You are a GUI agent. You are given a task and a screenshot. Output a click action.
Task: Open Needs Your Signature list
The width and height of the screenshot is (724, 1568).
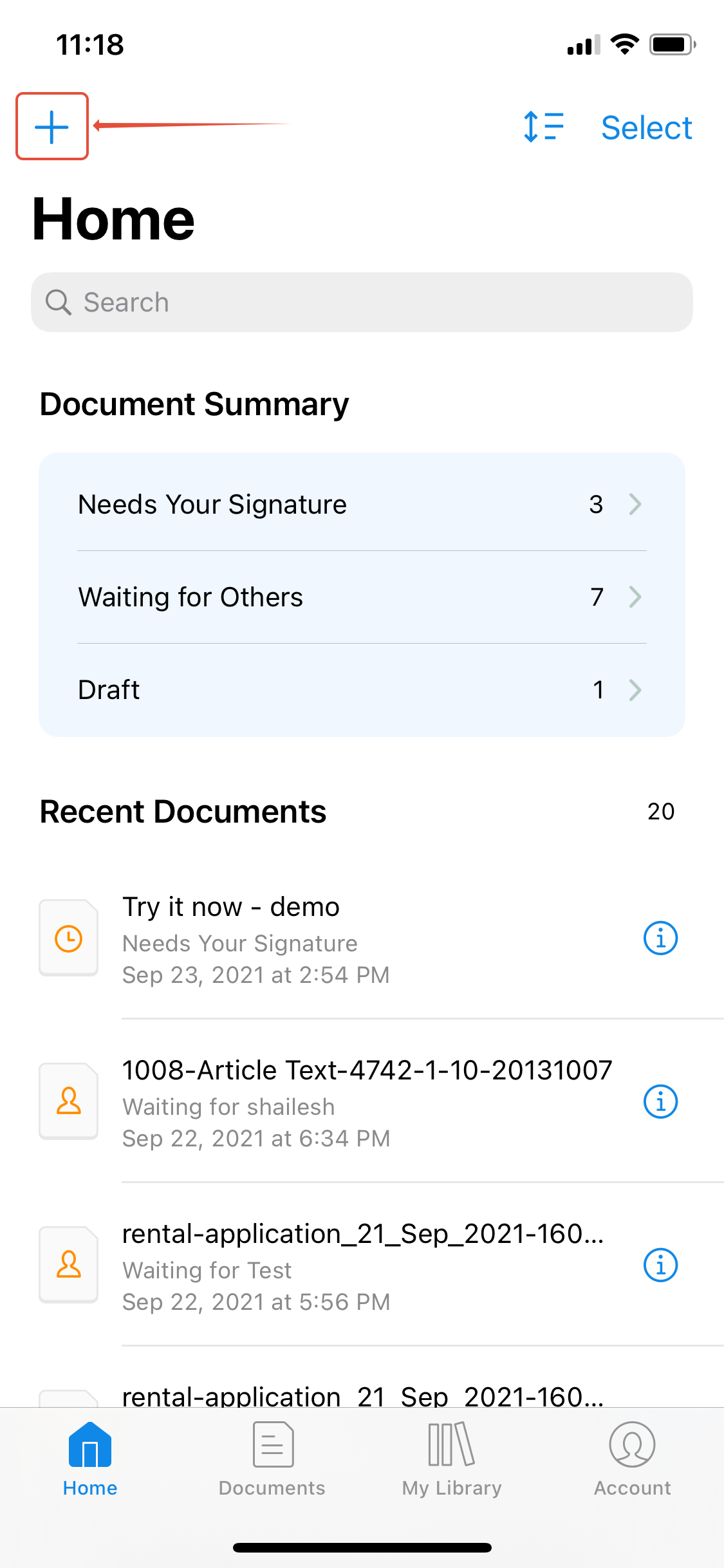[362, 504]
